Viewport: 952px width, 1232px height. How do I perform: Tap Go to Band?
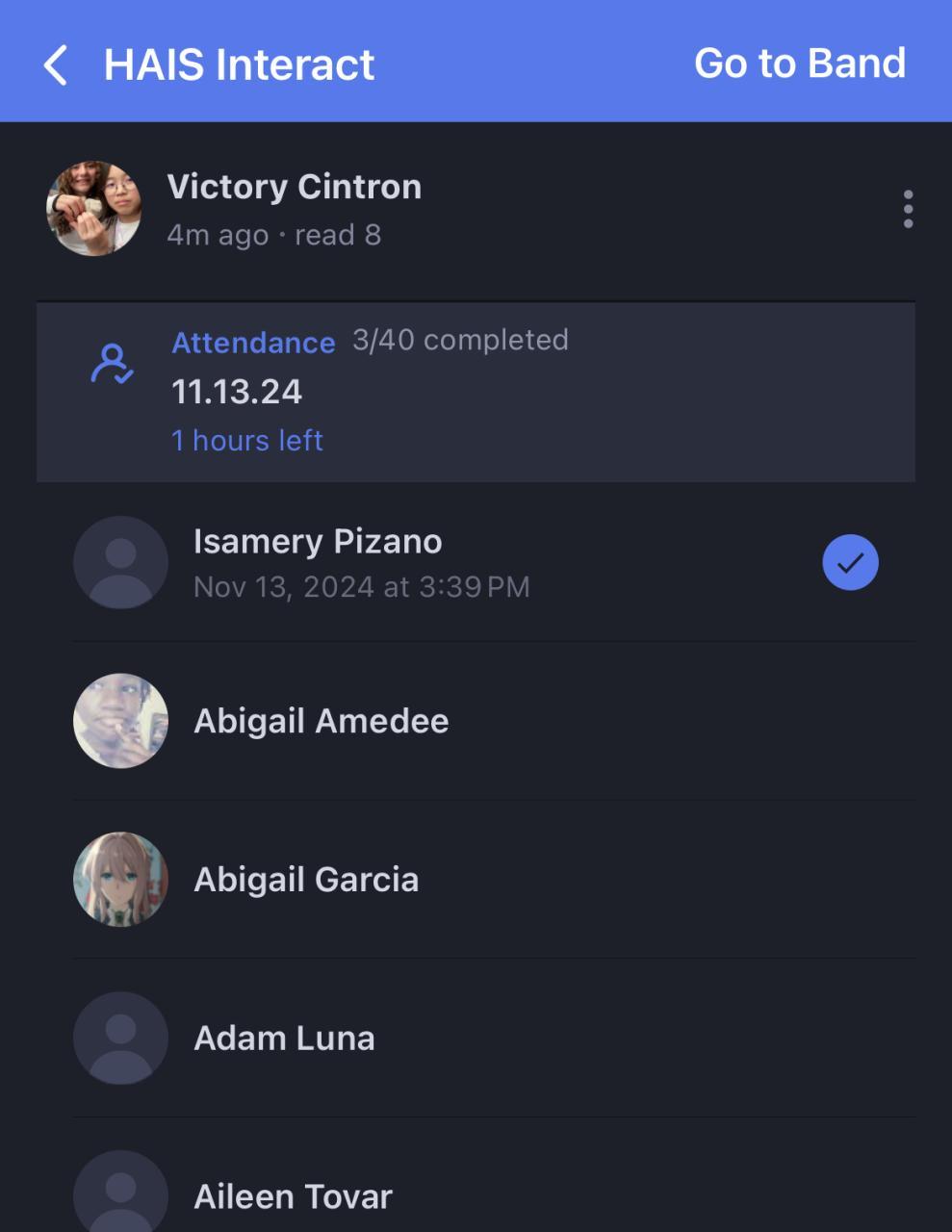pyautogui.click(x=799, y=64)
